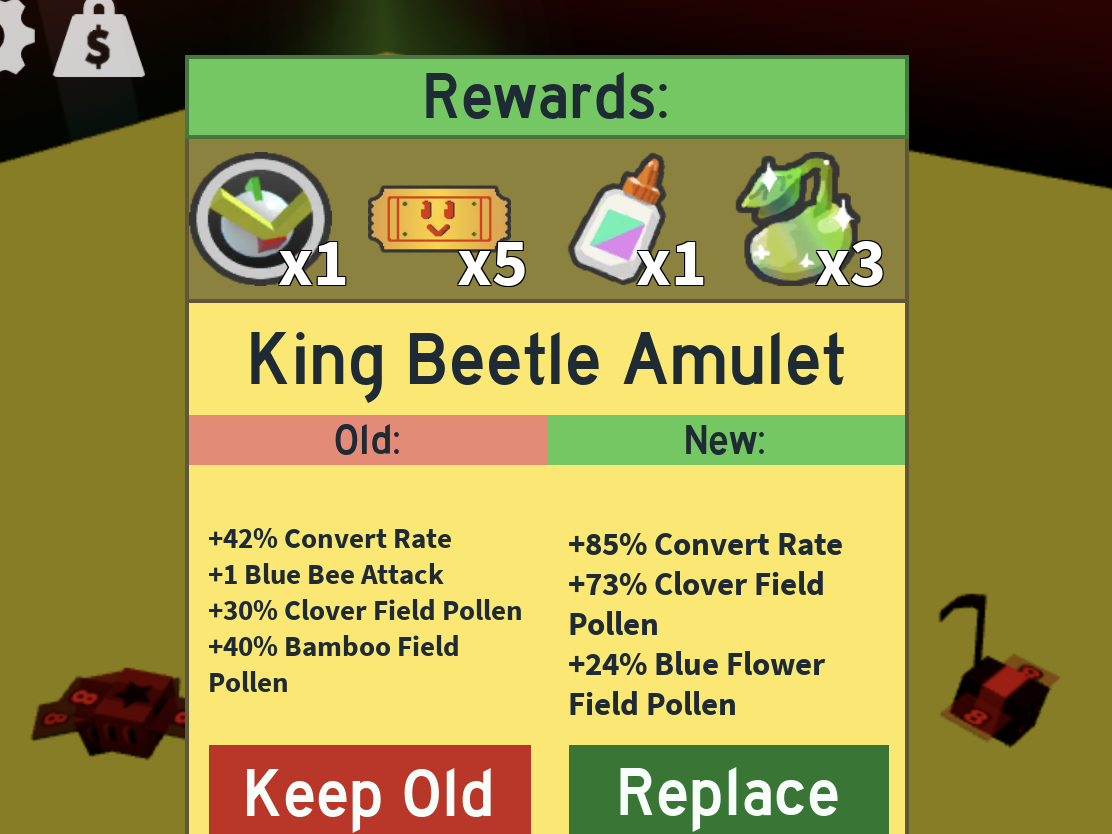Image resolution: width=1112 pixels, height=834 pixels.
Task: Replace amulet with the new one
Action: pyautogui.click(x=728, y=790)
